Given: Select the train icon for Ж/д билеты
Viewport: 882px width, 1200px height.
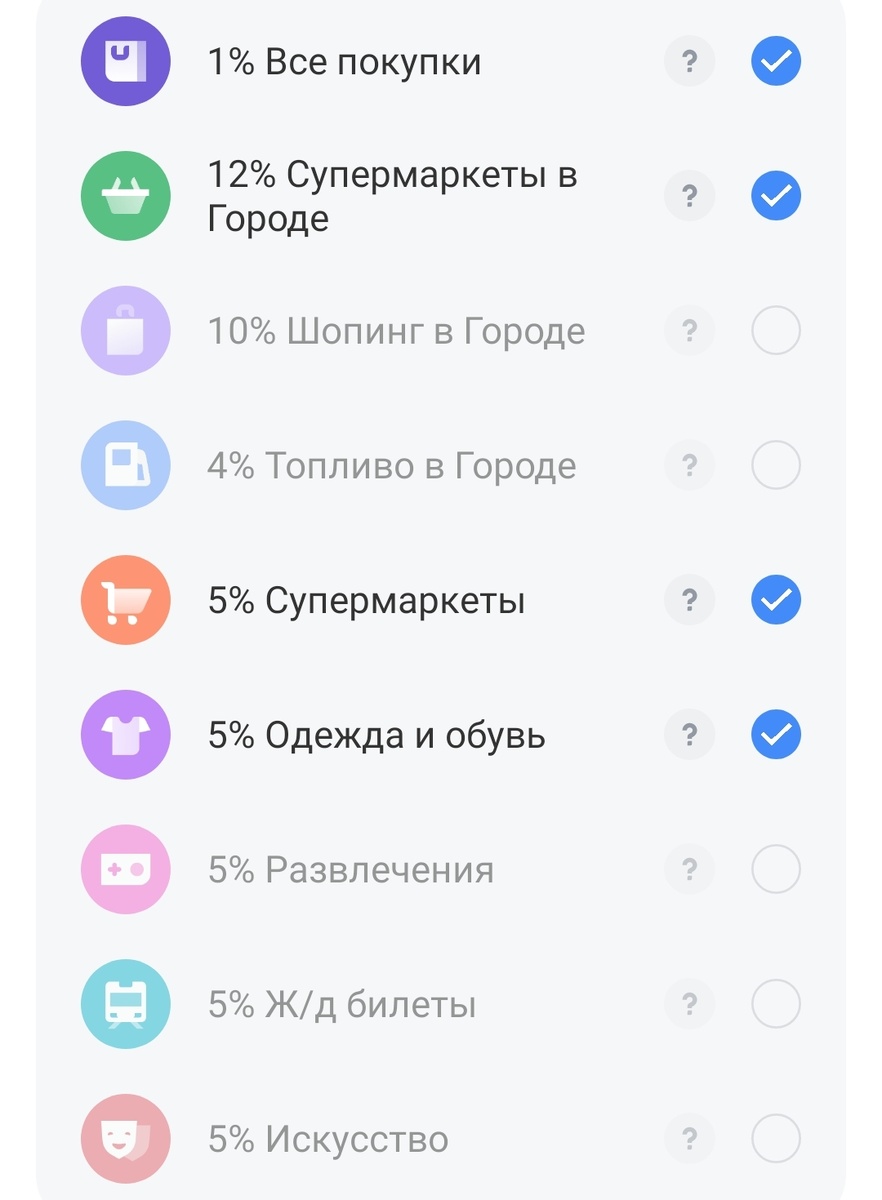Looking at the screenshot, I should click(x=126, y=1004).
